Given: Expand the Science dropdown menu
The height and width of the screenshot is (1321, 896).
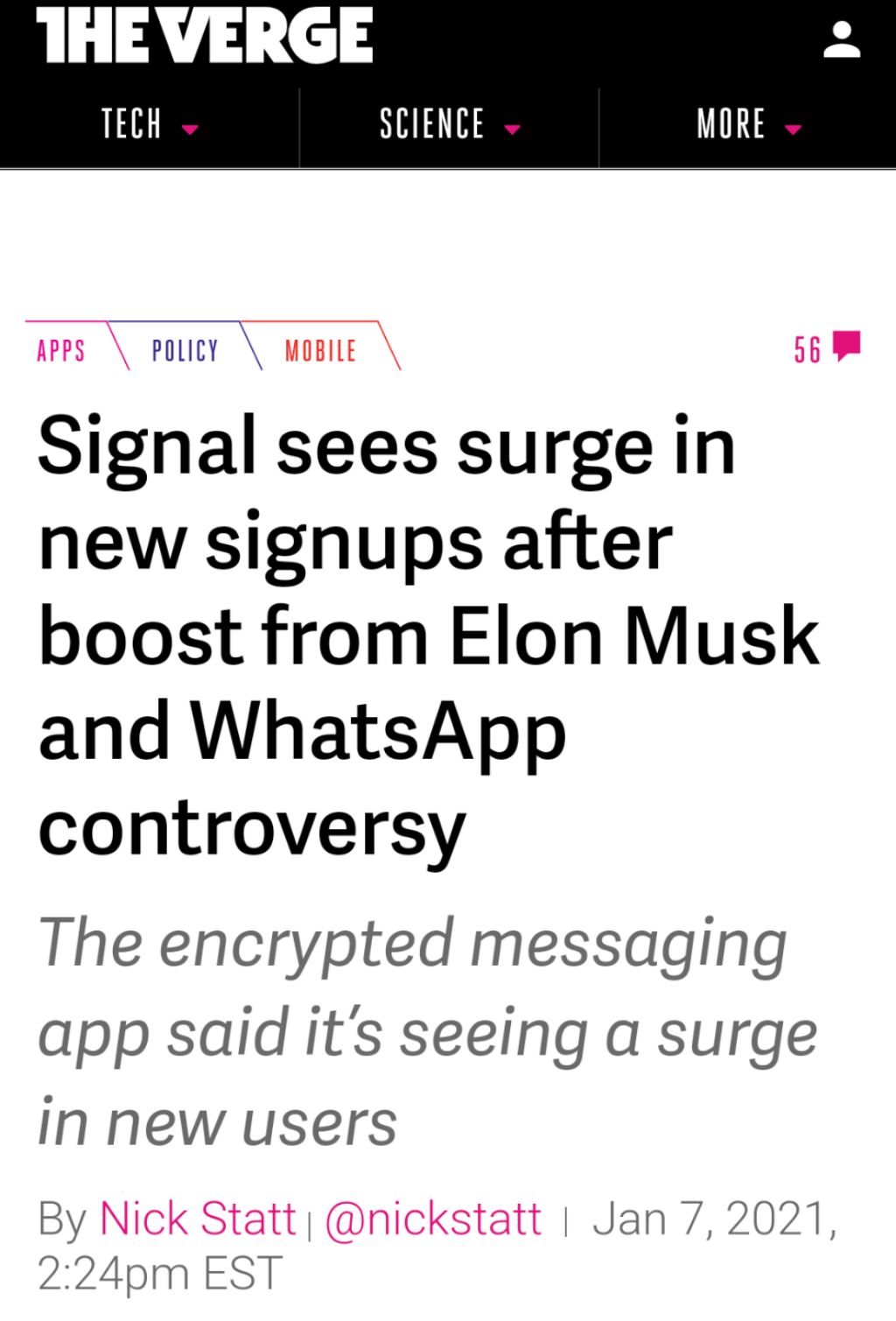Looking at the screenshot, I should coord(449,125).
